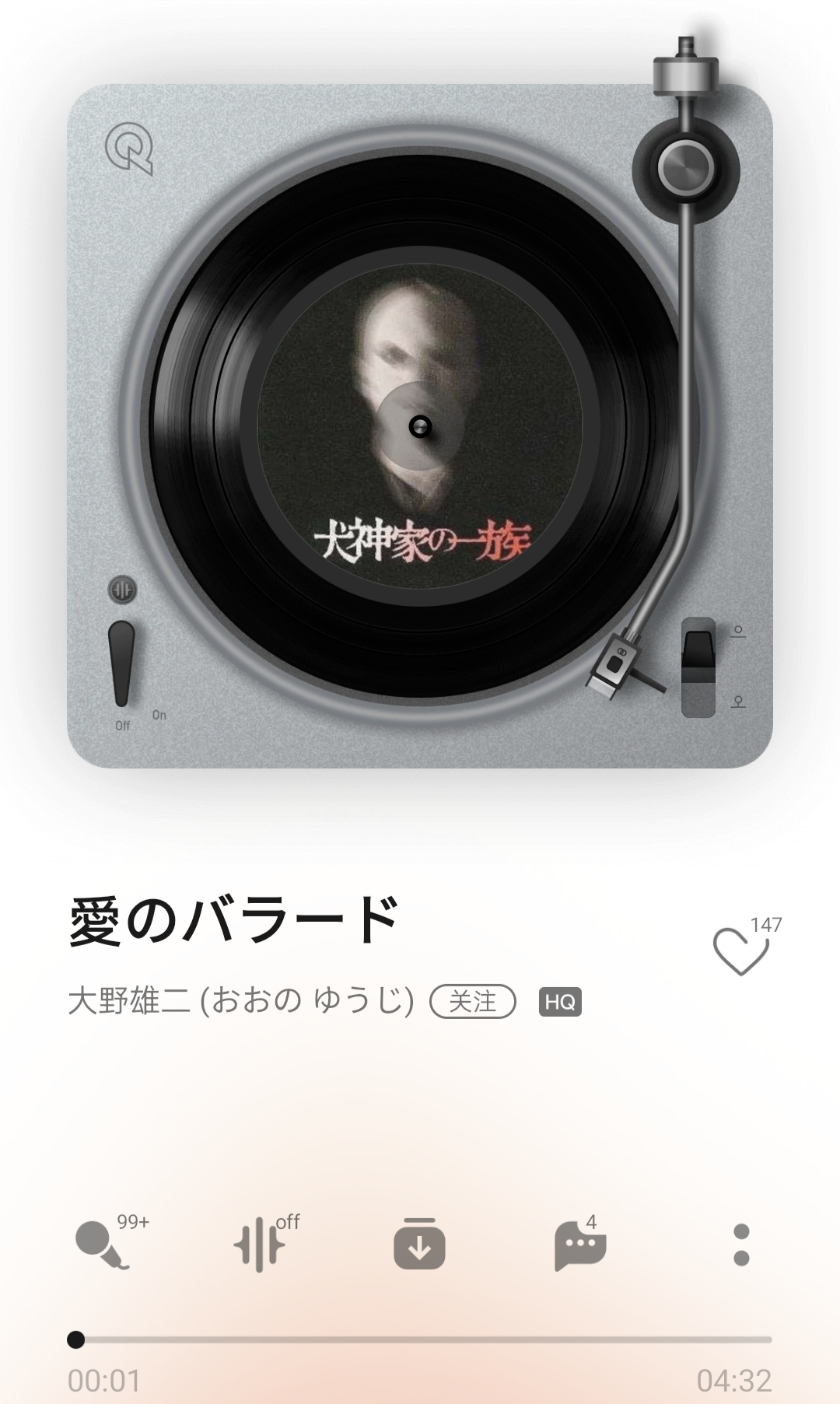Viewport: 840px width, 1404px height.
Task: Download this song
Action: pyautogui.click(x=419, y=1245)
